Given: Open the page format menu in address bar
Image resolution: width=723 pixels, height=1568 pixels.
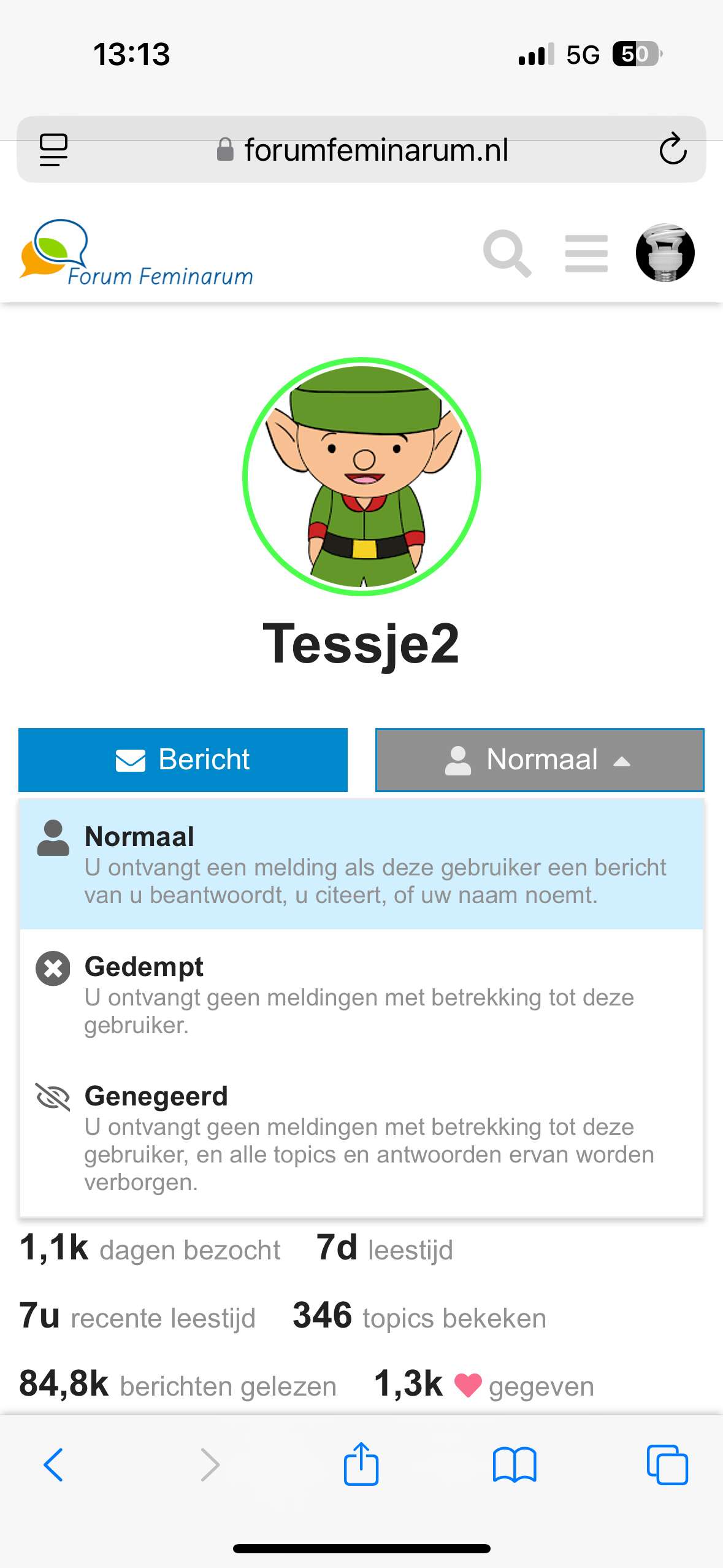Looking at the screenshot, I should (x=53, y=150).
